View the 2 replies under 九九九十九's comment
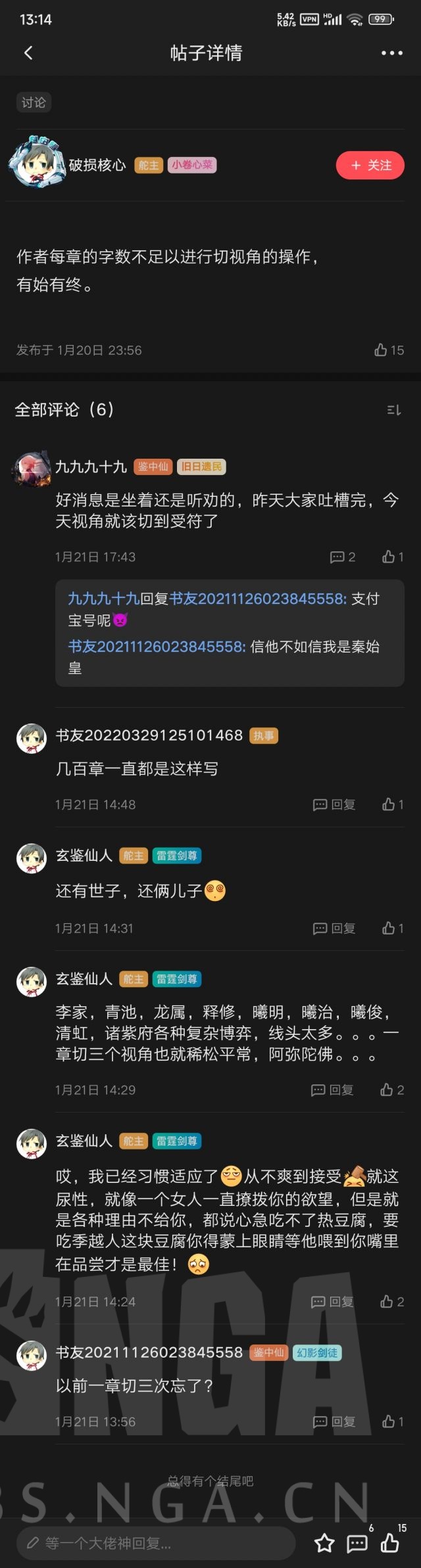The height and width of the screenshot is (1568, 421). pos(342,557)
